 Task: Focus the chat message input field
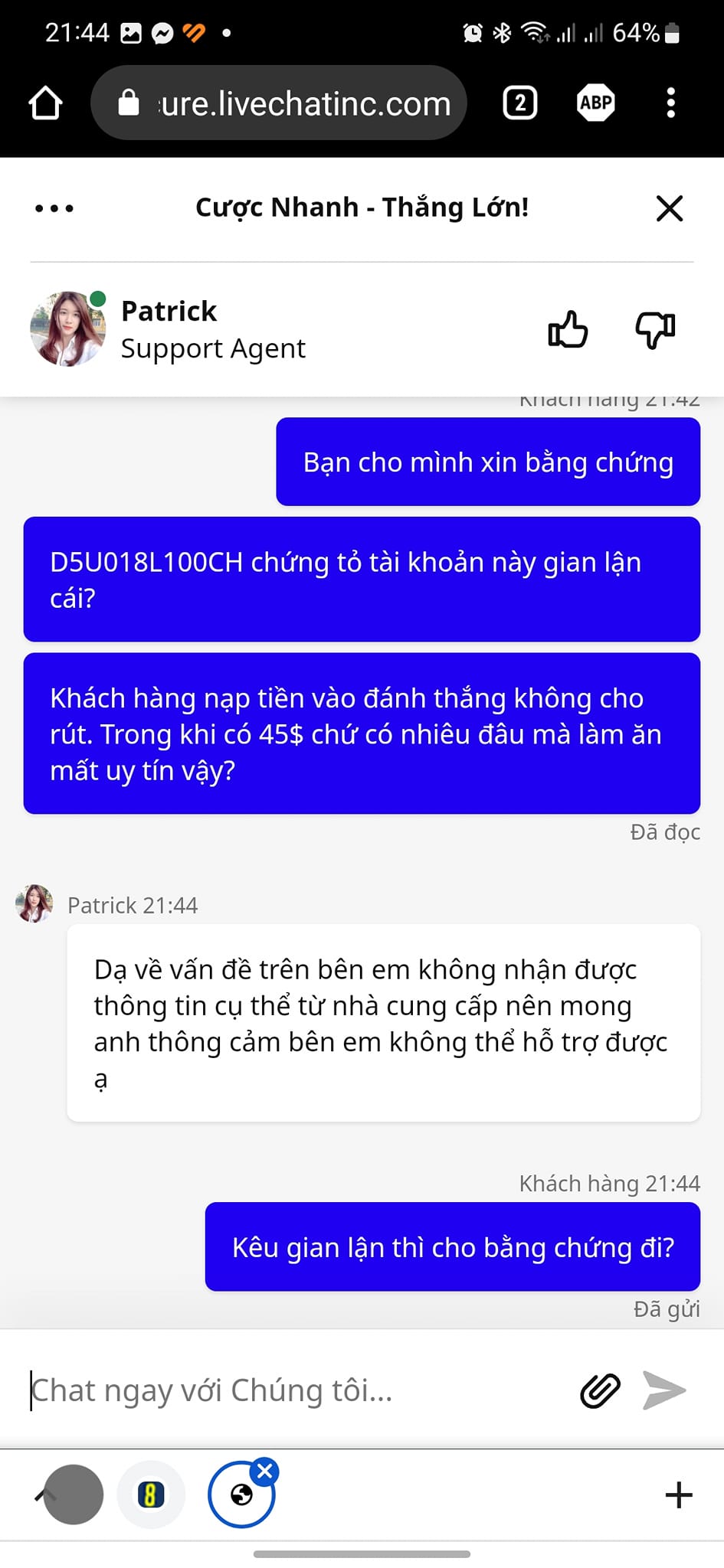[291, 1390]
